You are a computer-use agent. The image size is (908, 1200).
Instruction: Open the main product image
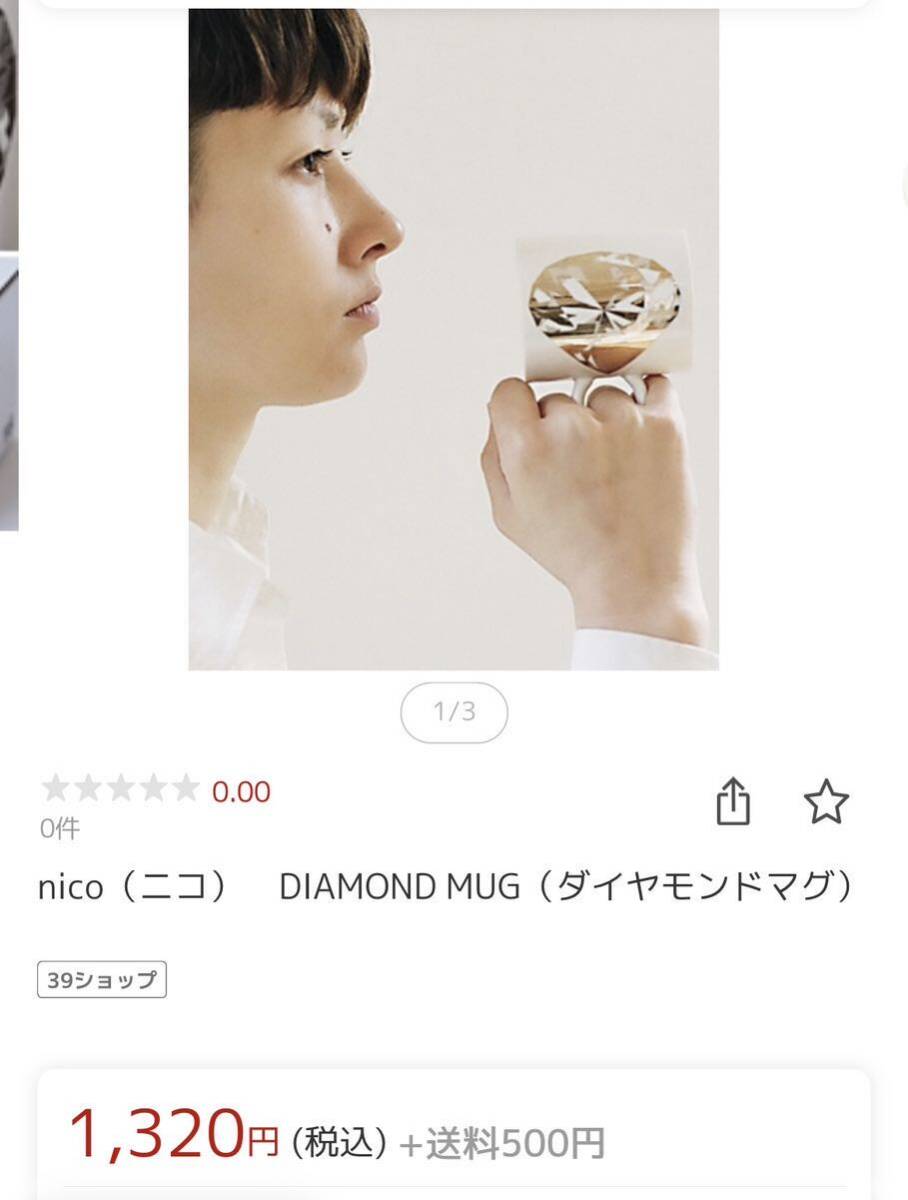(453, 340)
